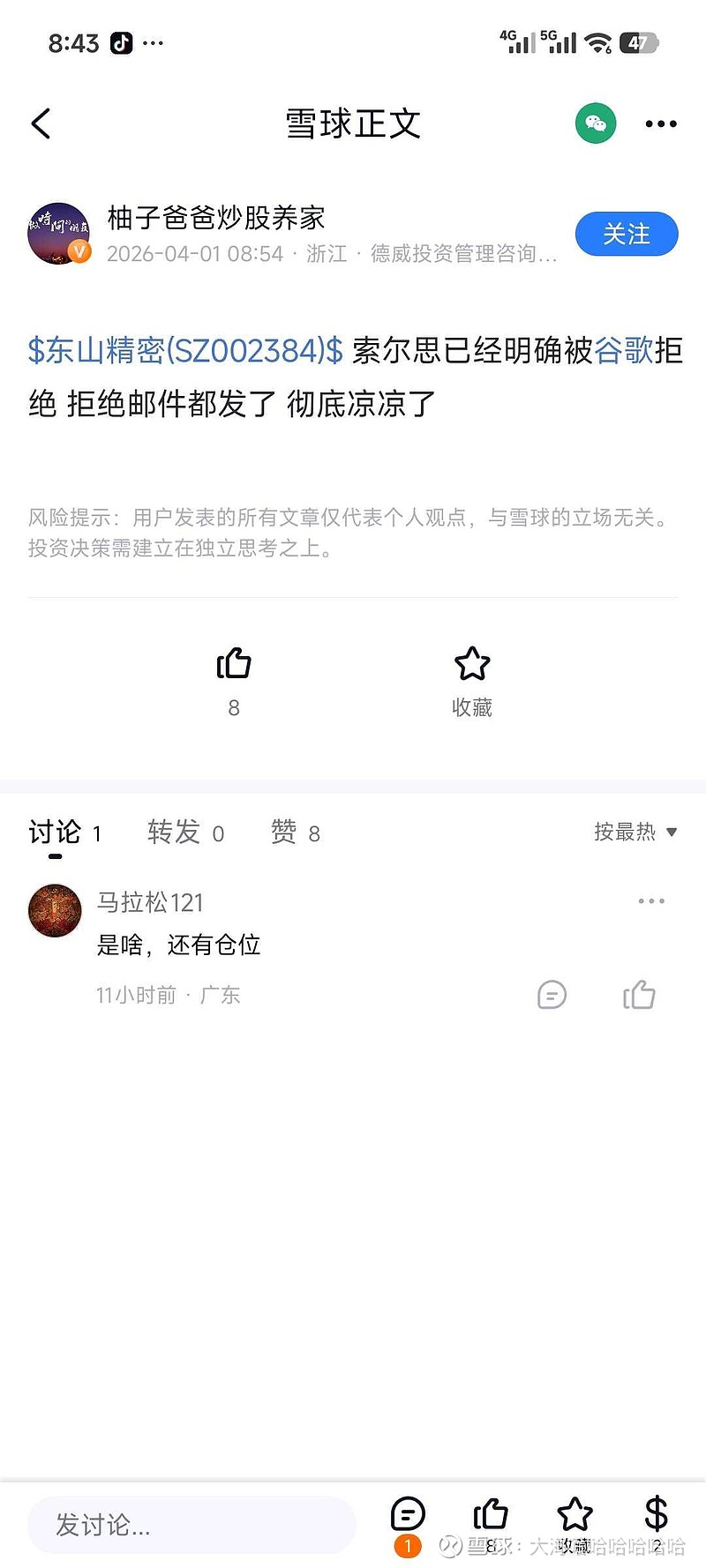
Task: Open the comments icon in the bottom bar
Action: tap(408, 1516)
